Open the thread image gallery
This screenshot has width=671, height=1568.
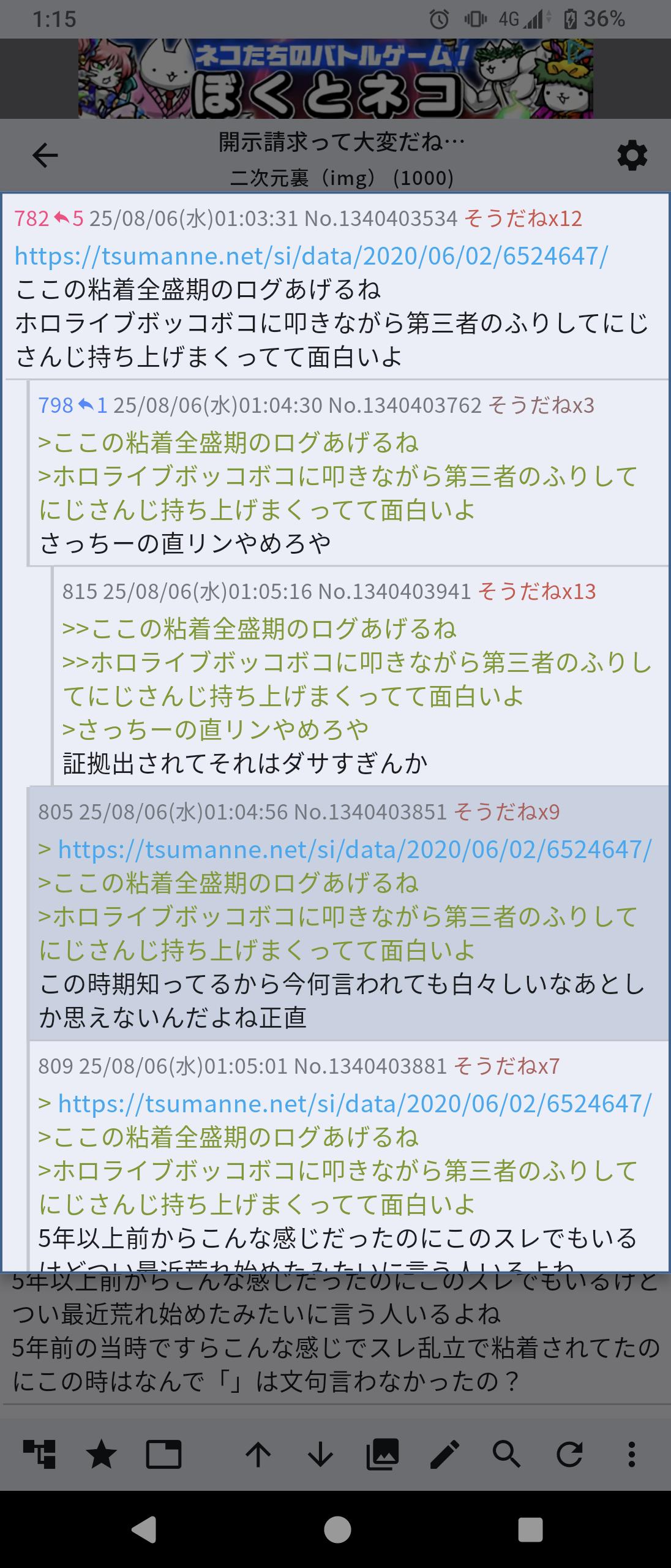click(x=383, y=1454)
